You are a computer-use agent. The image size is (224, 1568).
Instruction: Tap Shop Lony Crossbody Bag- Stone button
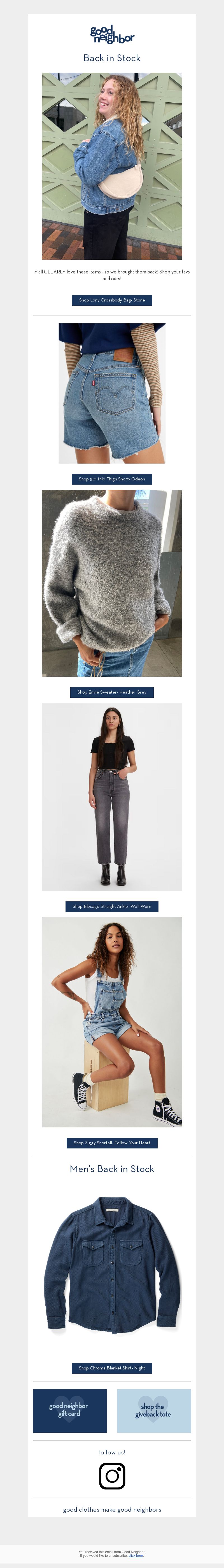click(112, 300)
